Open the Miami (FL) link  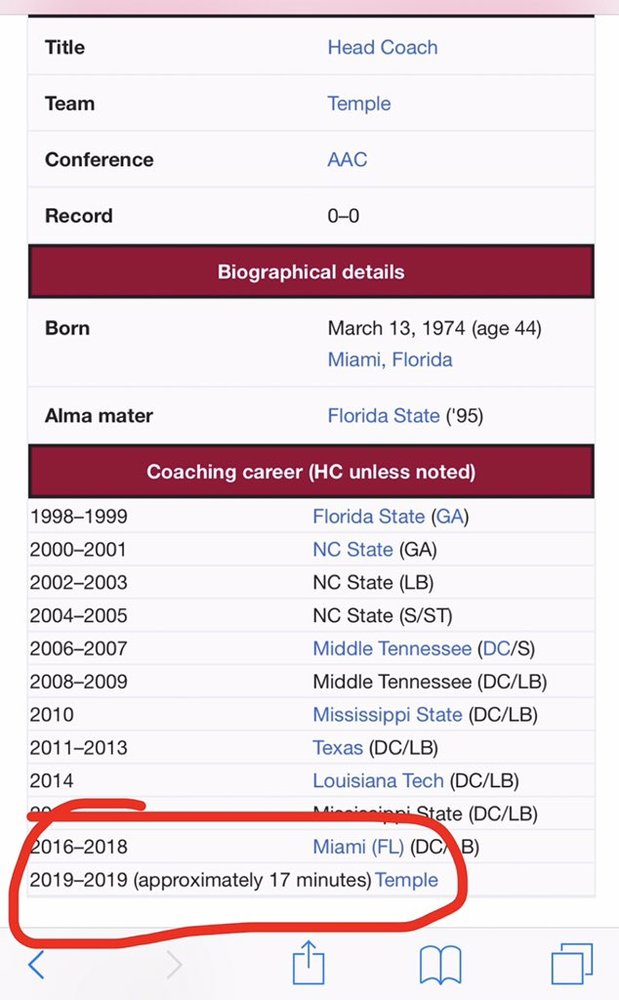358,847
